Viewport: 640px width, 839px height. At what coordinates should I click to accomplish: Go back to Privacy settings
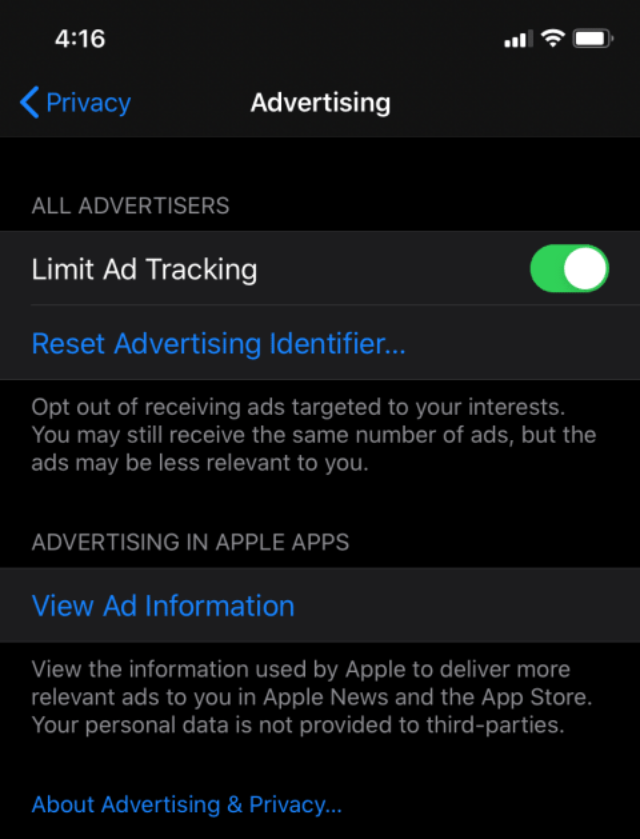[x=76, y=102]
